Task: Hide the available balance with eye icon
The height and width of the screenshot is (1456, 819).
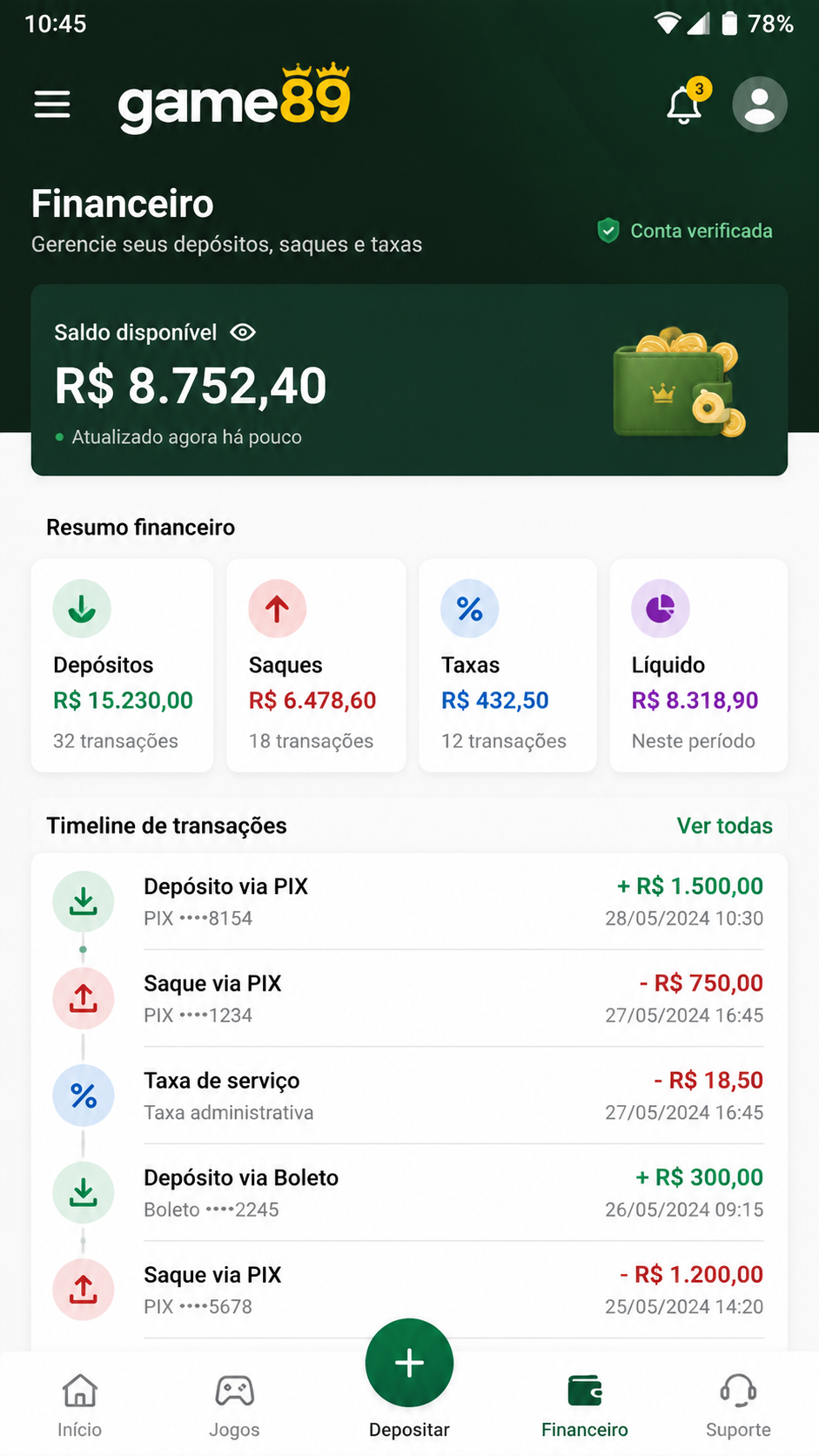Action: (x=243, y=333)
